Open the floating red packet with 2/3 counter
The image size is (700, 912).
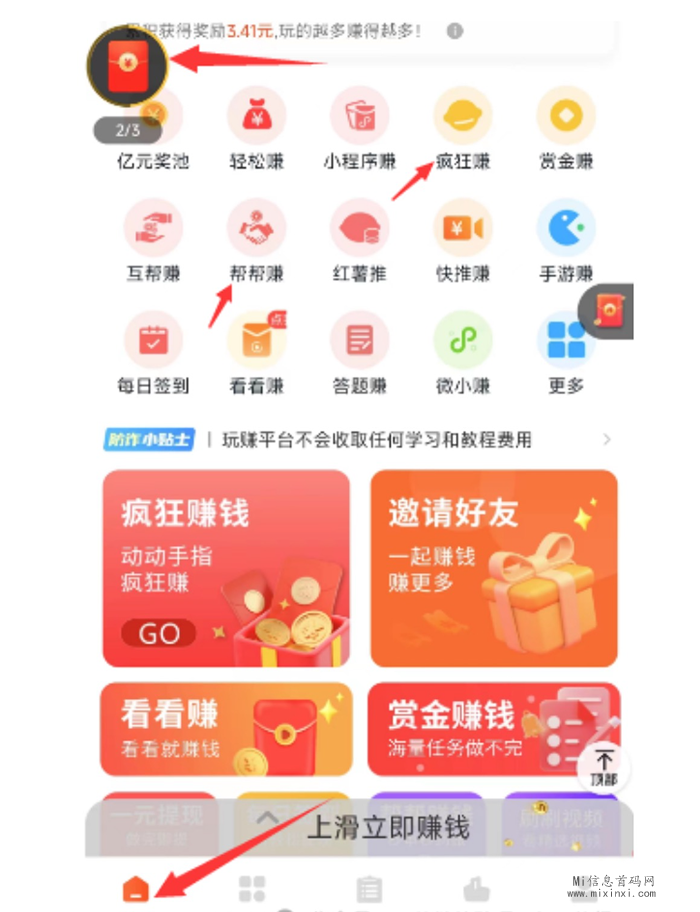[x=127, y=67]
